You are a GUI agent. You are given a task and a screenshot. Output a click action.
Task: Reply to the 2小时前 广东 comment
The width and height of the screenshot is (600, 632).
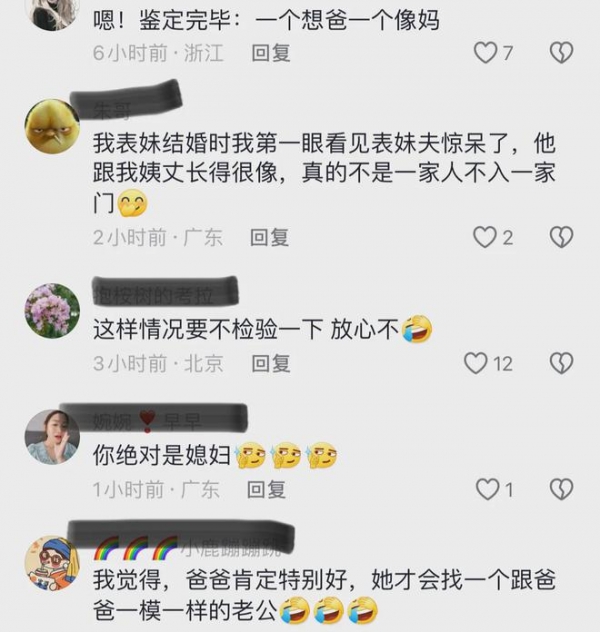[270, 238]
